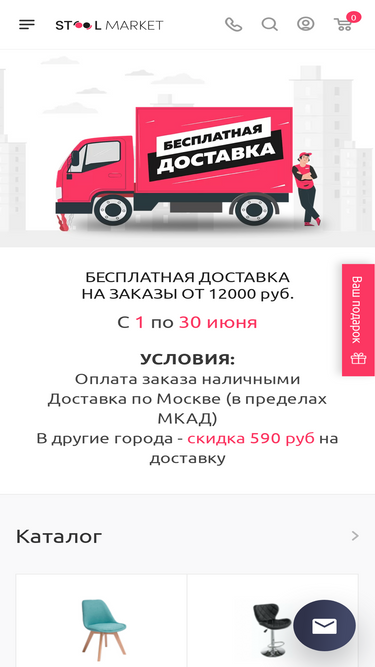This screenshot has width=375, height=667.
Task: Open the hamburger menu
Action: [27, 25]
